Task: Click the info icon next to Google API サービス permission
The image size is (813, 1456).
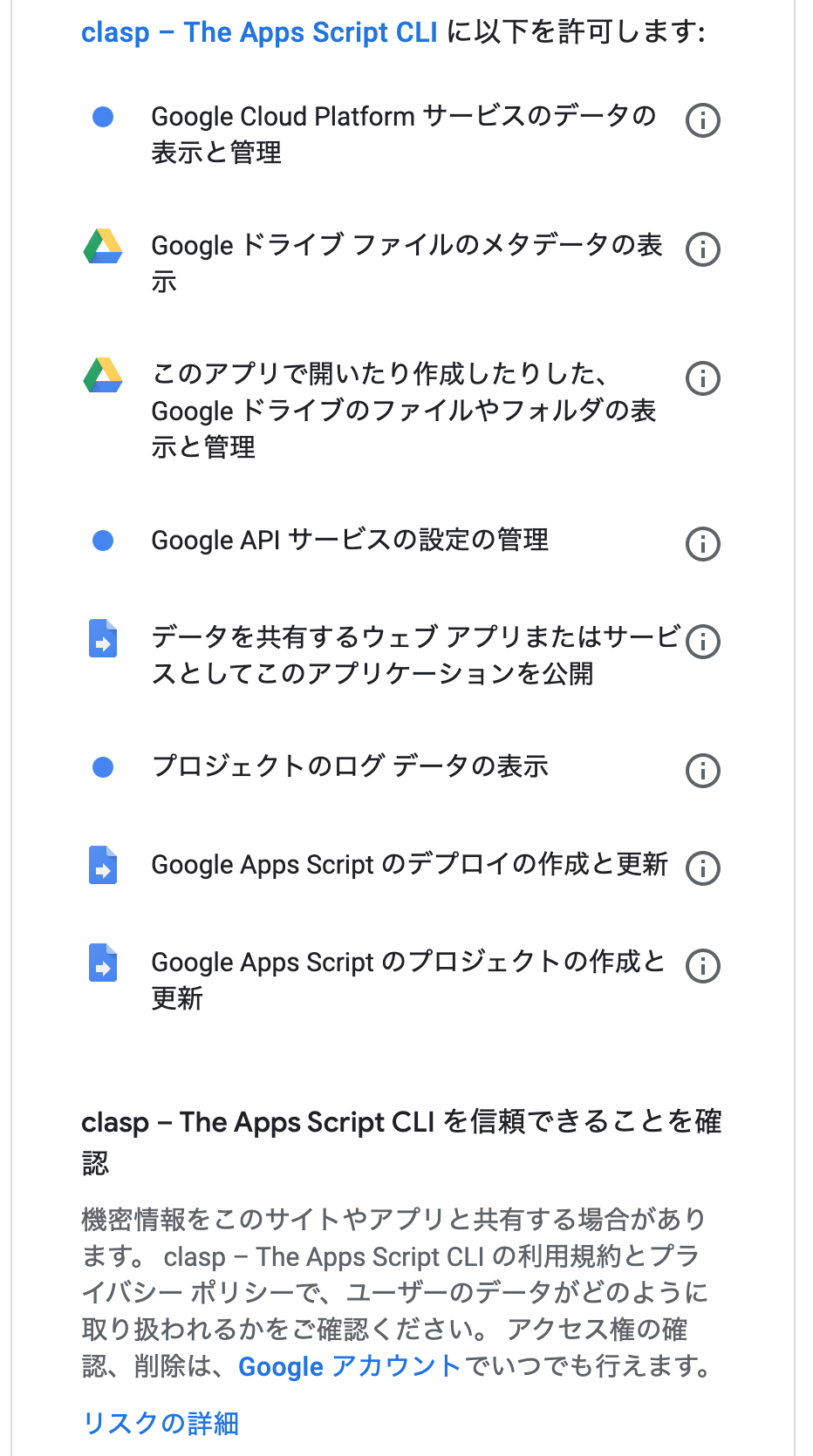Action: click(702, 543)
